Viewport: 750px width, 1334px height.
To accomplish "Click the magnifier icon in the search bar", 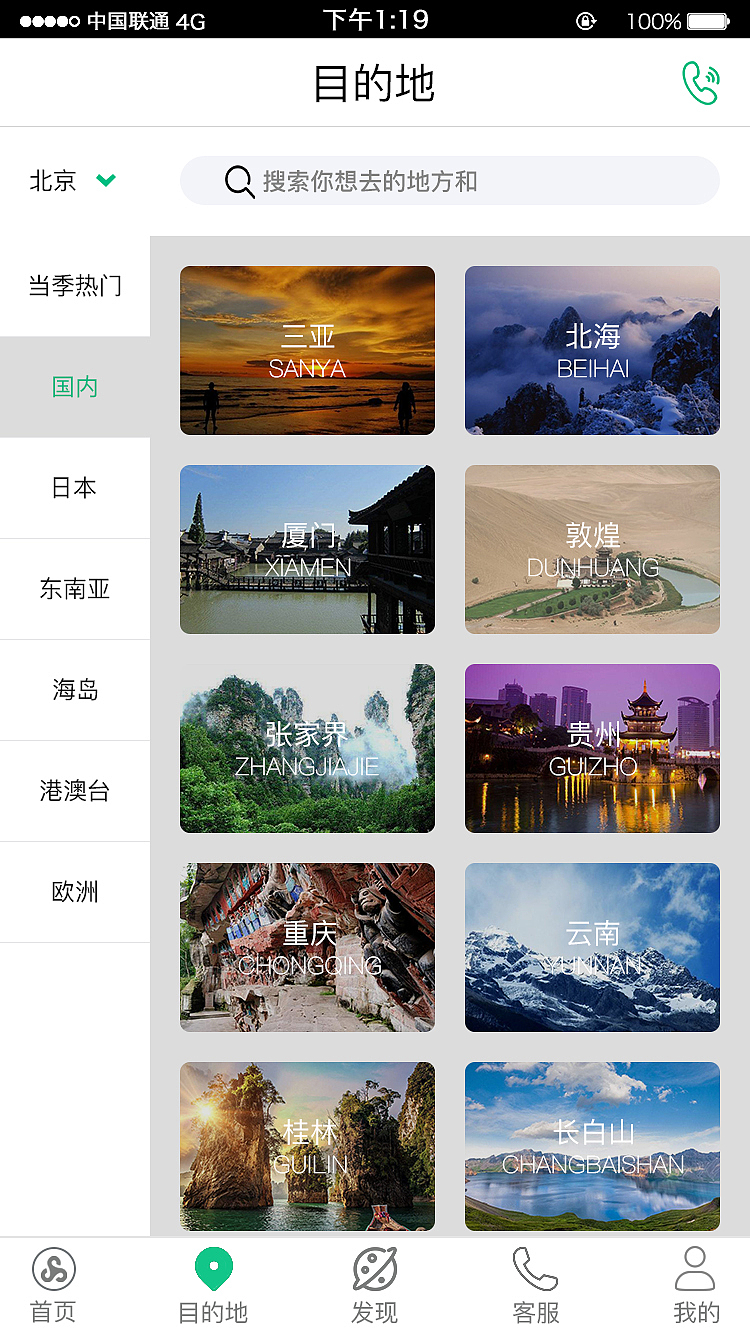I will coord(237,181).
